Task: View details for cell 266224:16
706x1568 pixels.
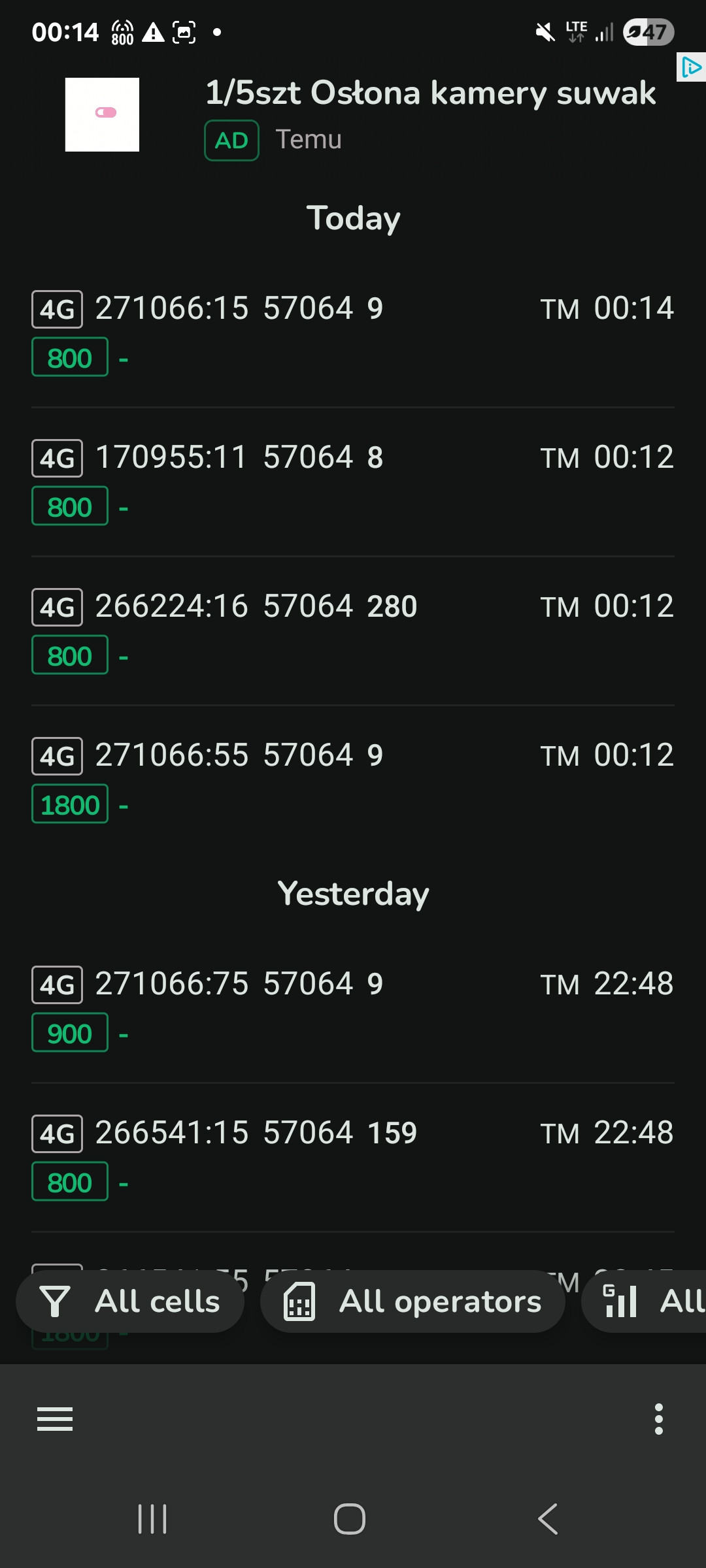Action: [x=353, y=630]
